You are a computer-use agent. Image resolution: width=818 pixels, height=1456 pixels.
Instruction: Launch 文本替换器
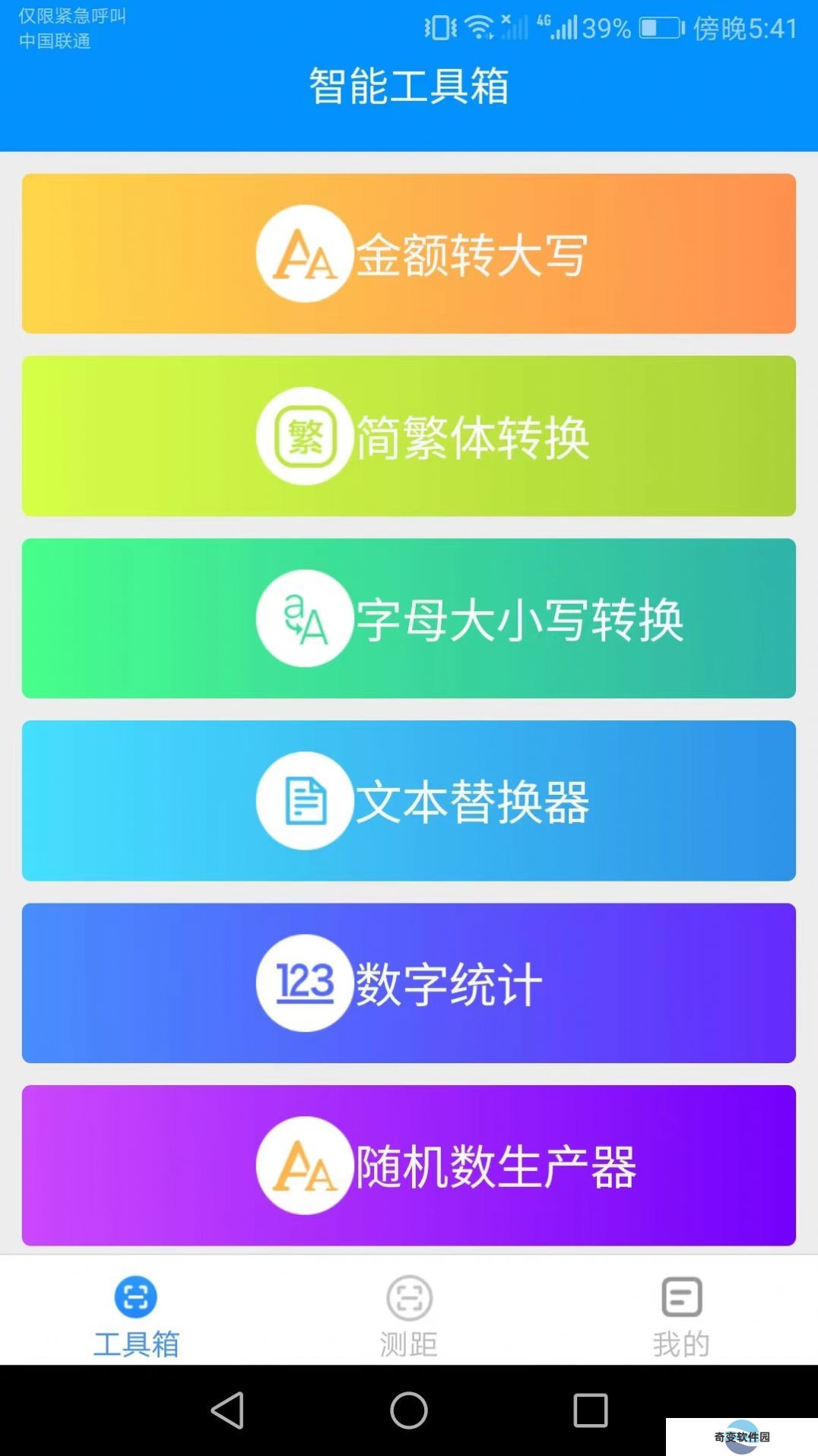pos(409,801)
